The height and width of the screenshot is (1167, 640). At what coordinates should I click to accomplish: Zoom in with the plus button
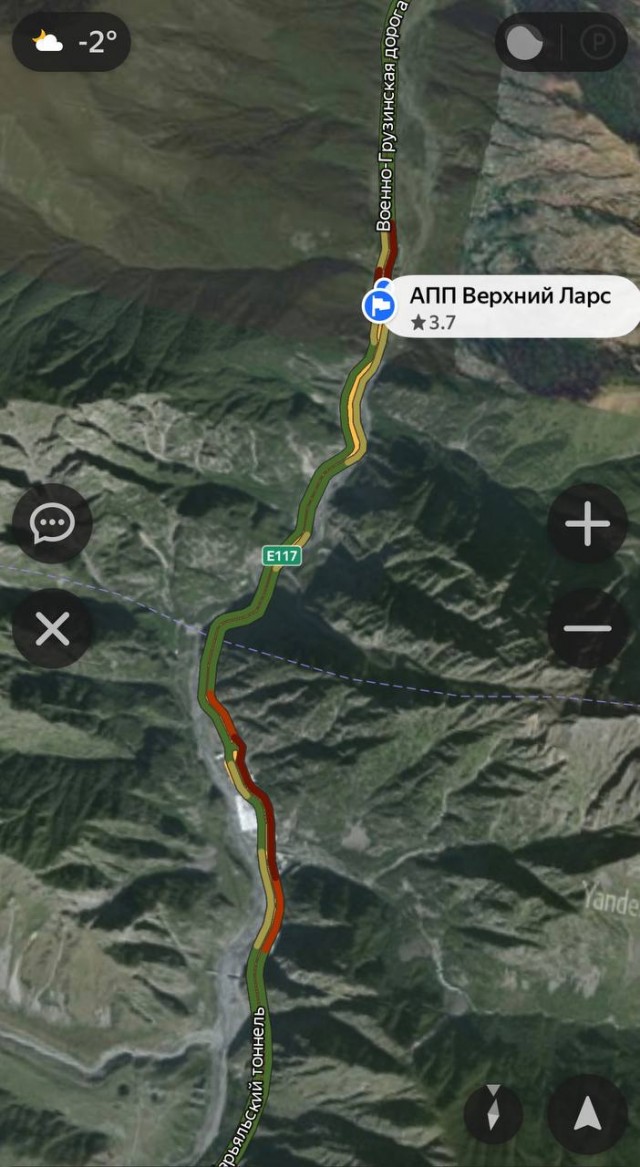point(587,524)
